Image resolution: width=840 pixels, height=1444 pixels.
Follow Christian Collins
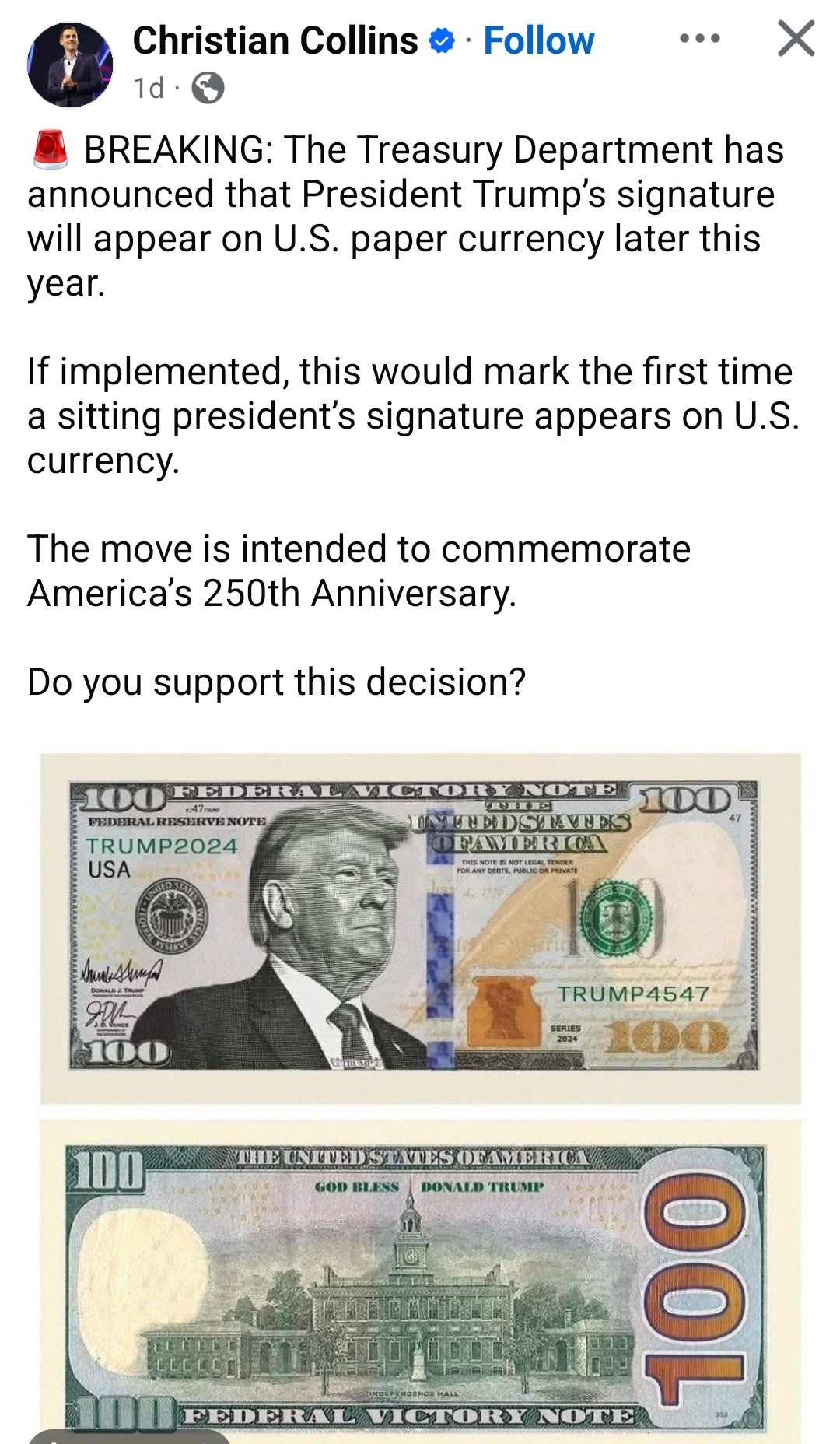coord(538,40)
